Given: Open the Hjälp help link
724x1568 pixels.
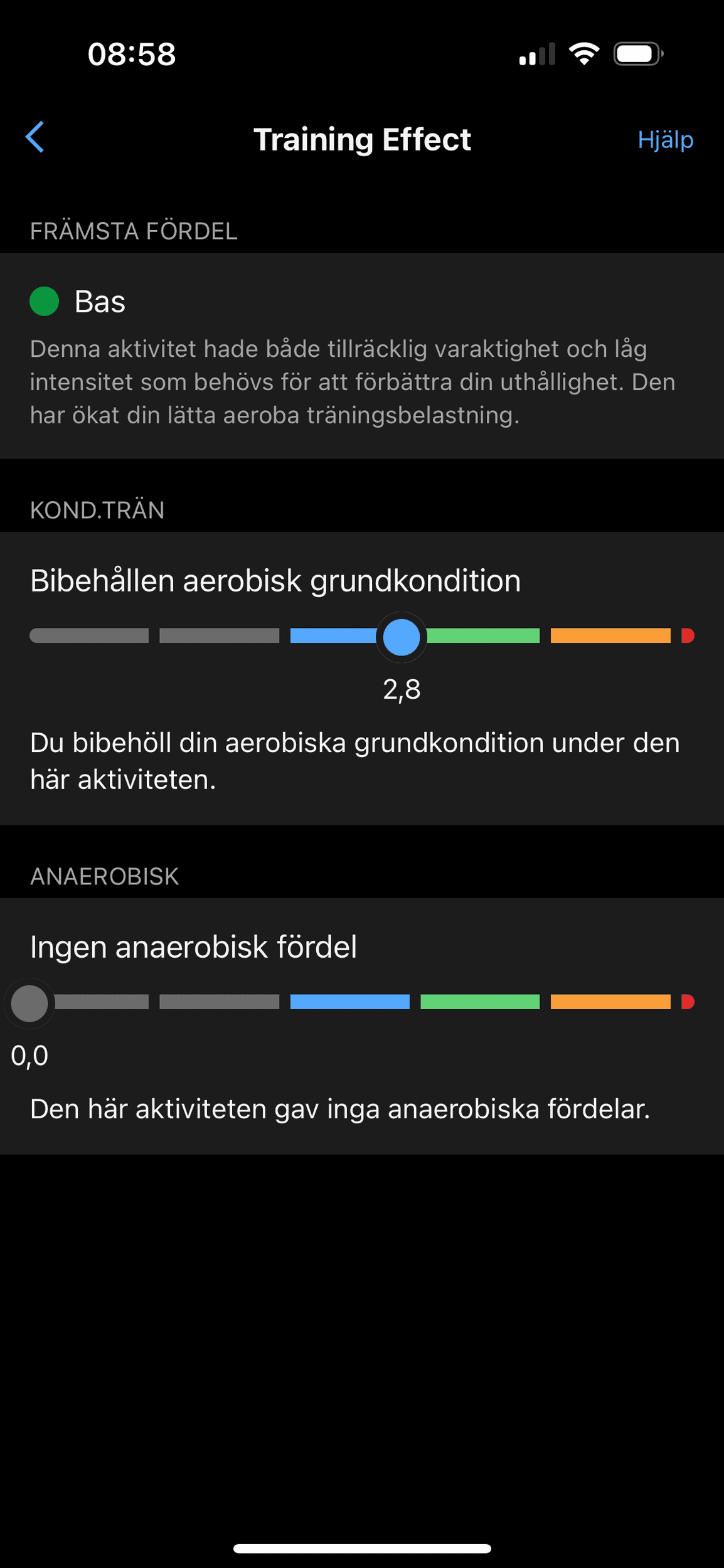Looking at the screenshot, I should click(x=664, y=139).
